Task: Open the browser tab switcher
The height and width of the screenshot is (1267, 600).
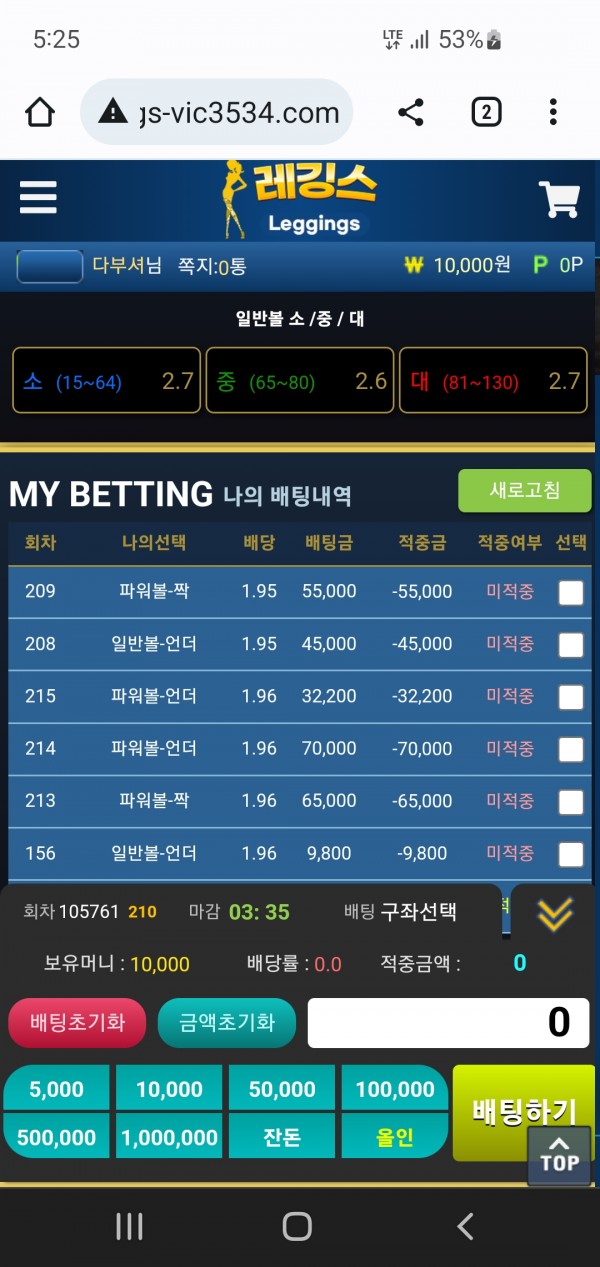Action: 486,113
